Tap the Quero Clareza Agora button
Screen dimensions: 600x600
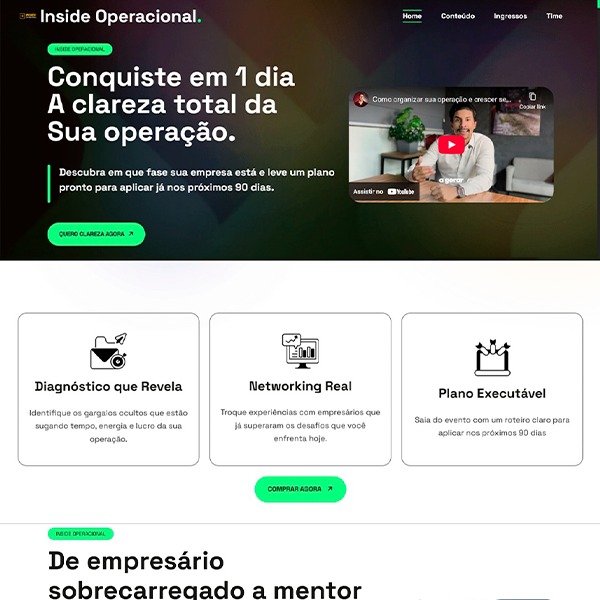(96, 234)
